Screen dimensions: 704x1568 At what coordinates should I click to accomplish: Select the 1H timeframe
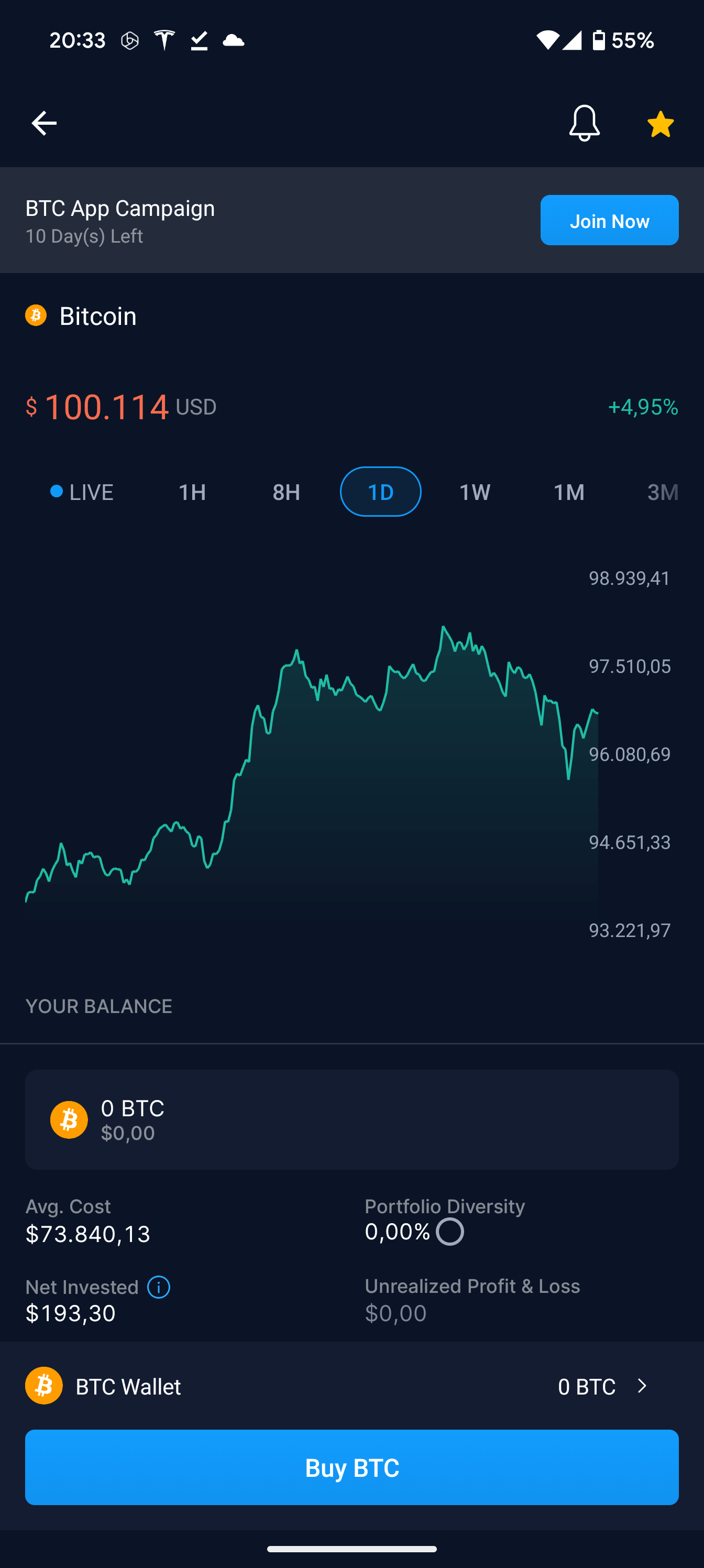pos(192,492)
